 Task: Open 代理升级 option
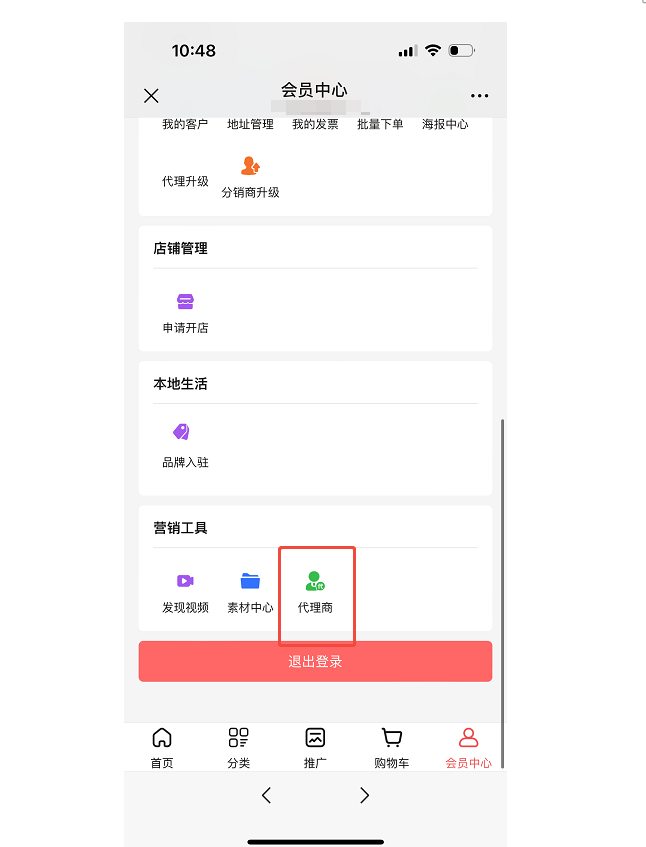(x=185, y=181)
